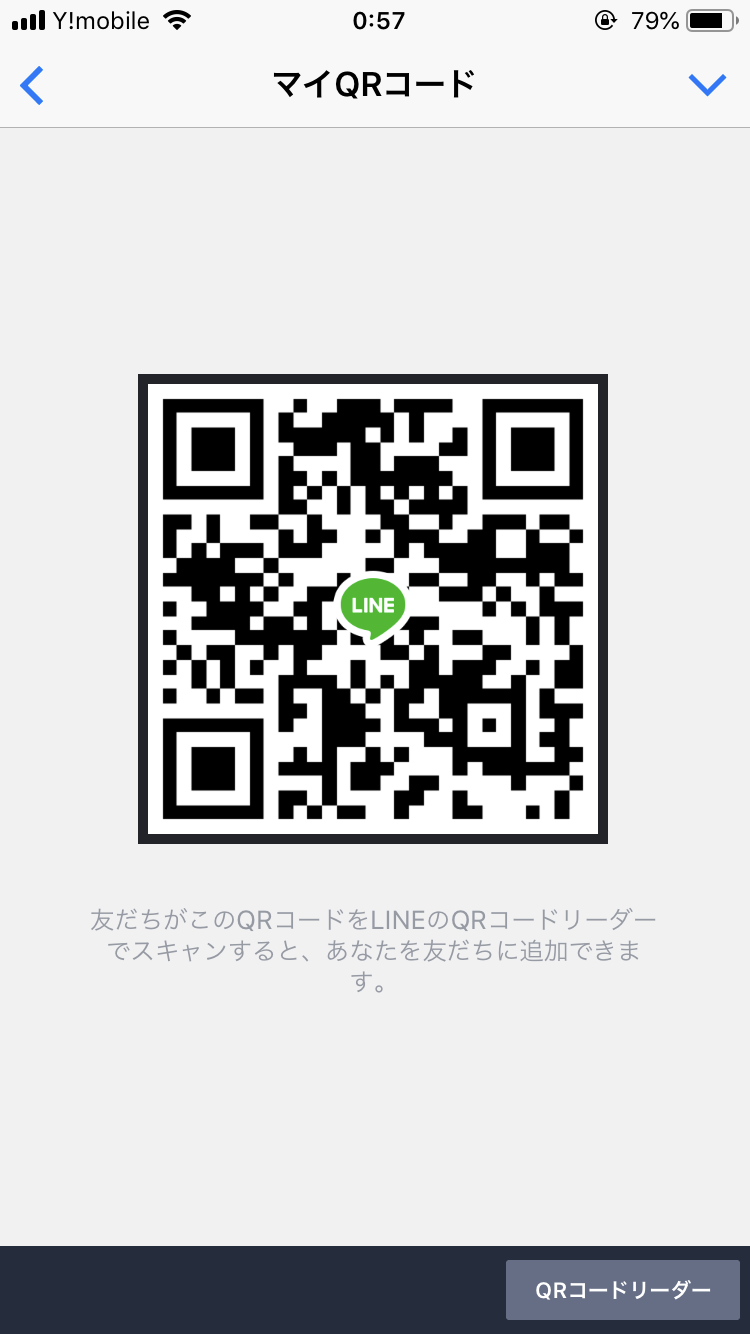The width and height of the screenshot is (750, 1334).
Task: Open the QRコードリーダー button
Action: point(622,1290)
